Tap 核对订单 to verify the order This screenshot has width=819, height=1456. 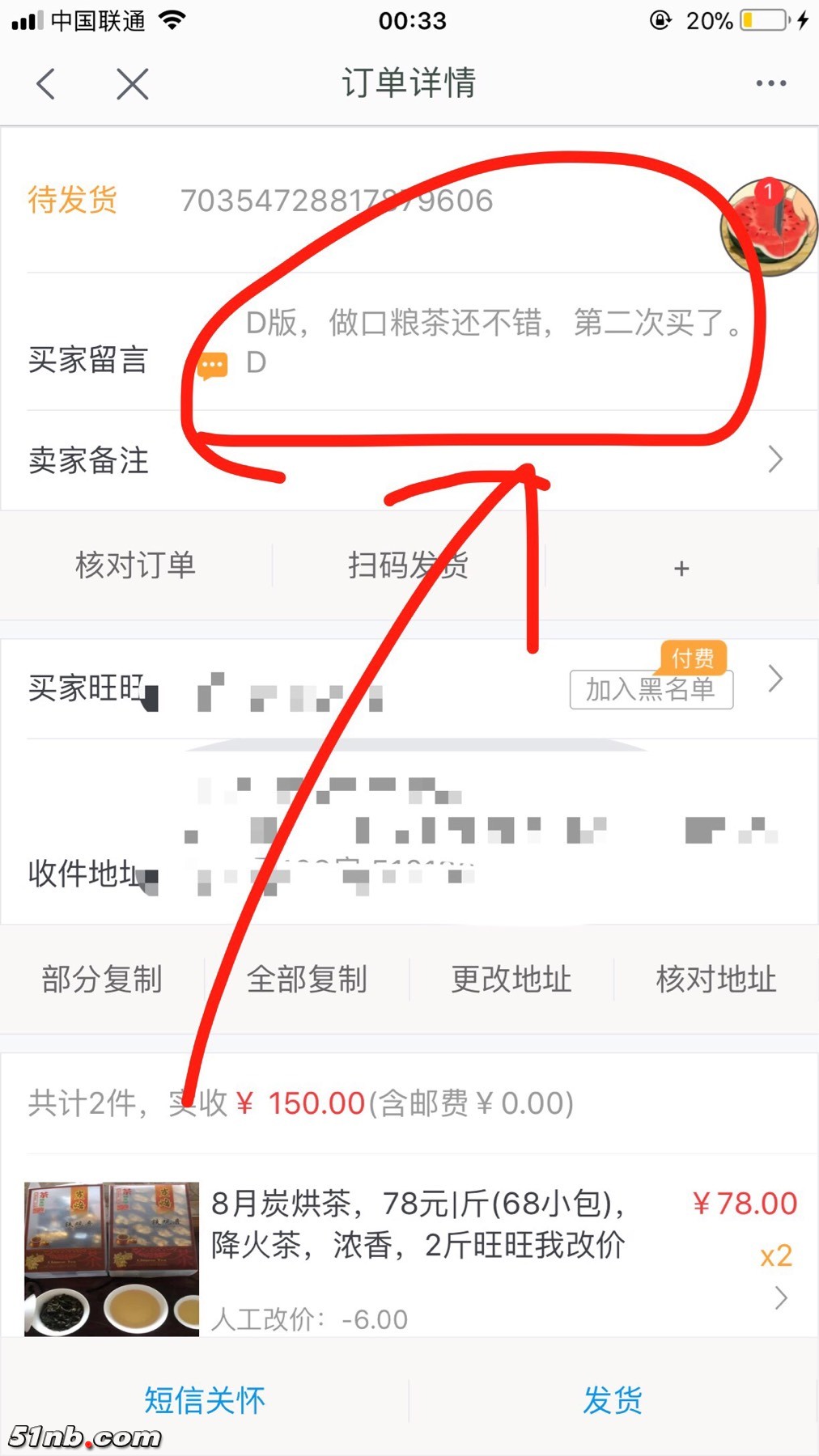(x=136, y=566)
